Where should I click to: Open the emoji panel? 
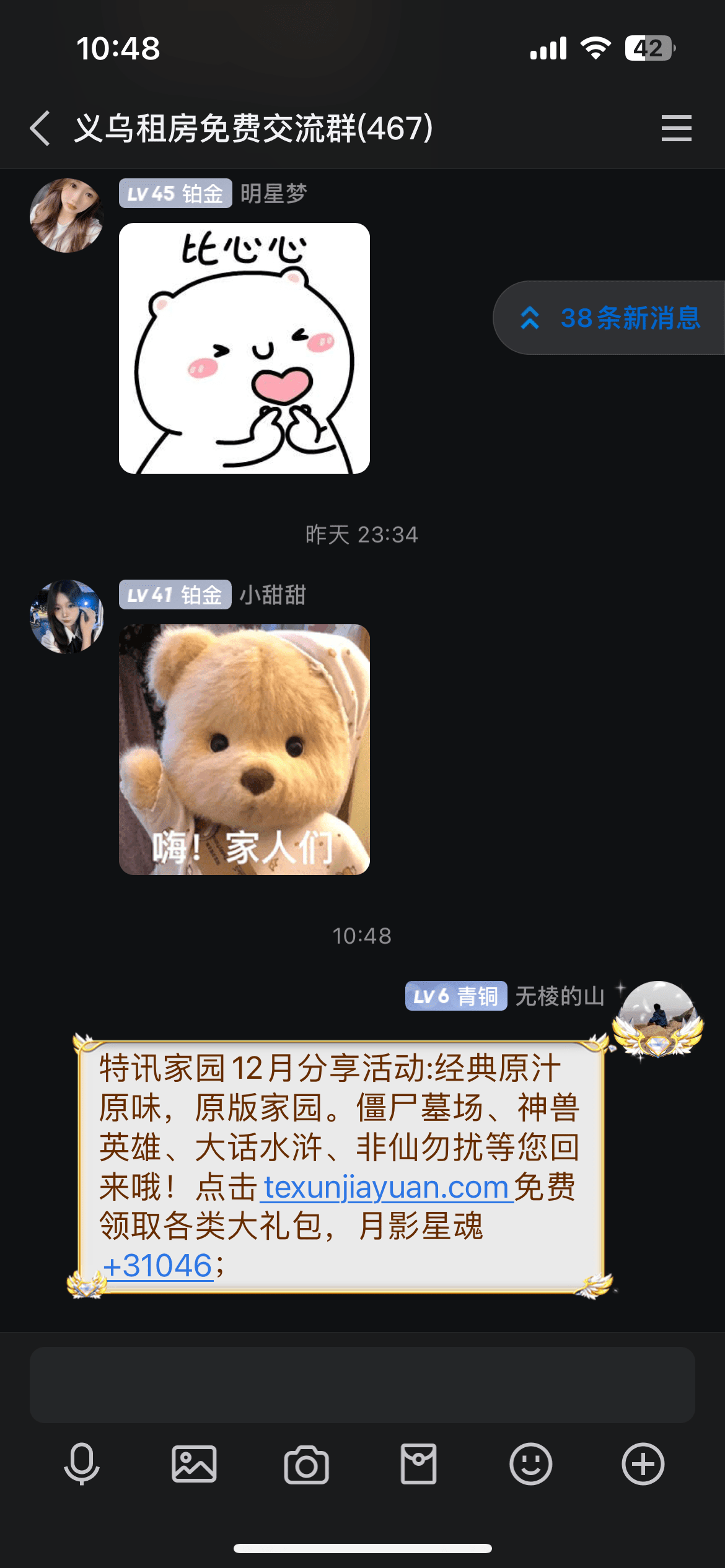point(530,1464)
